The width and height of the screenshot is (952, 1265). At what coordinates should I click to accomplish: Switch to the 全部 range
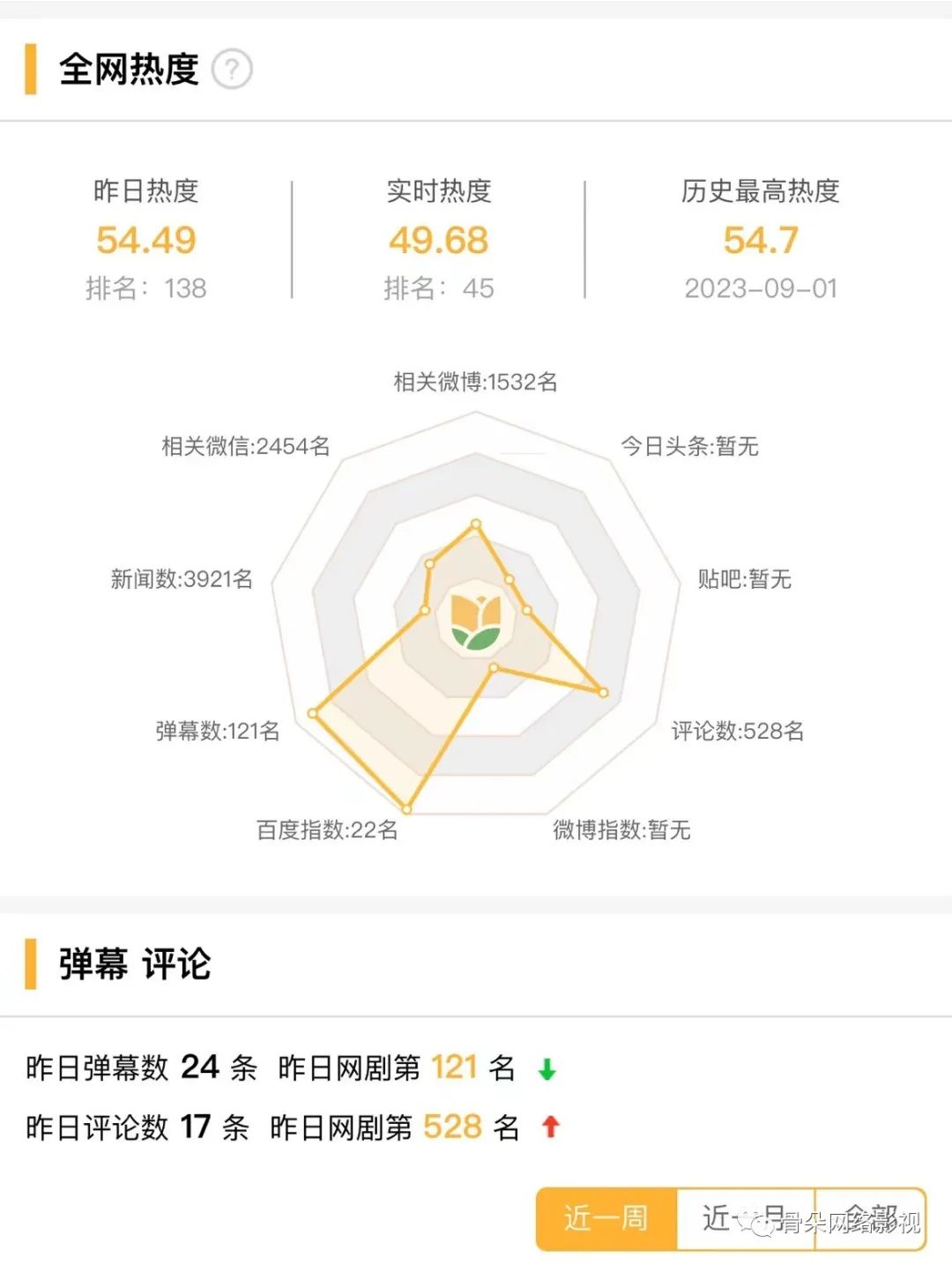(870, 1218)
